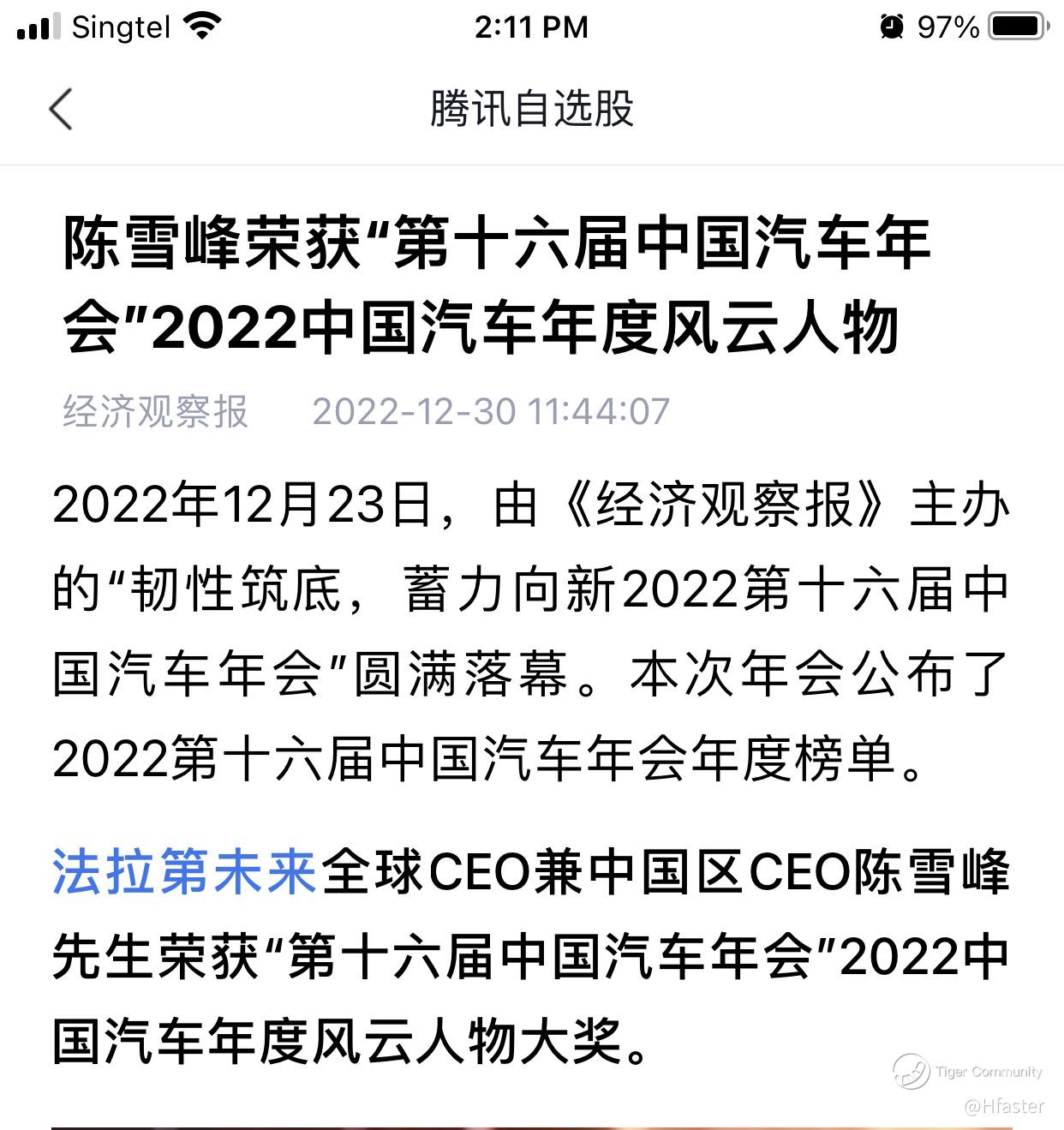
Task: Open the 法拉第未来 stock link
Action: [x=185, y=871]
